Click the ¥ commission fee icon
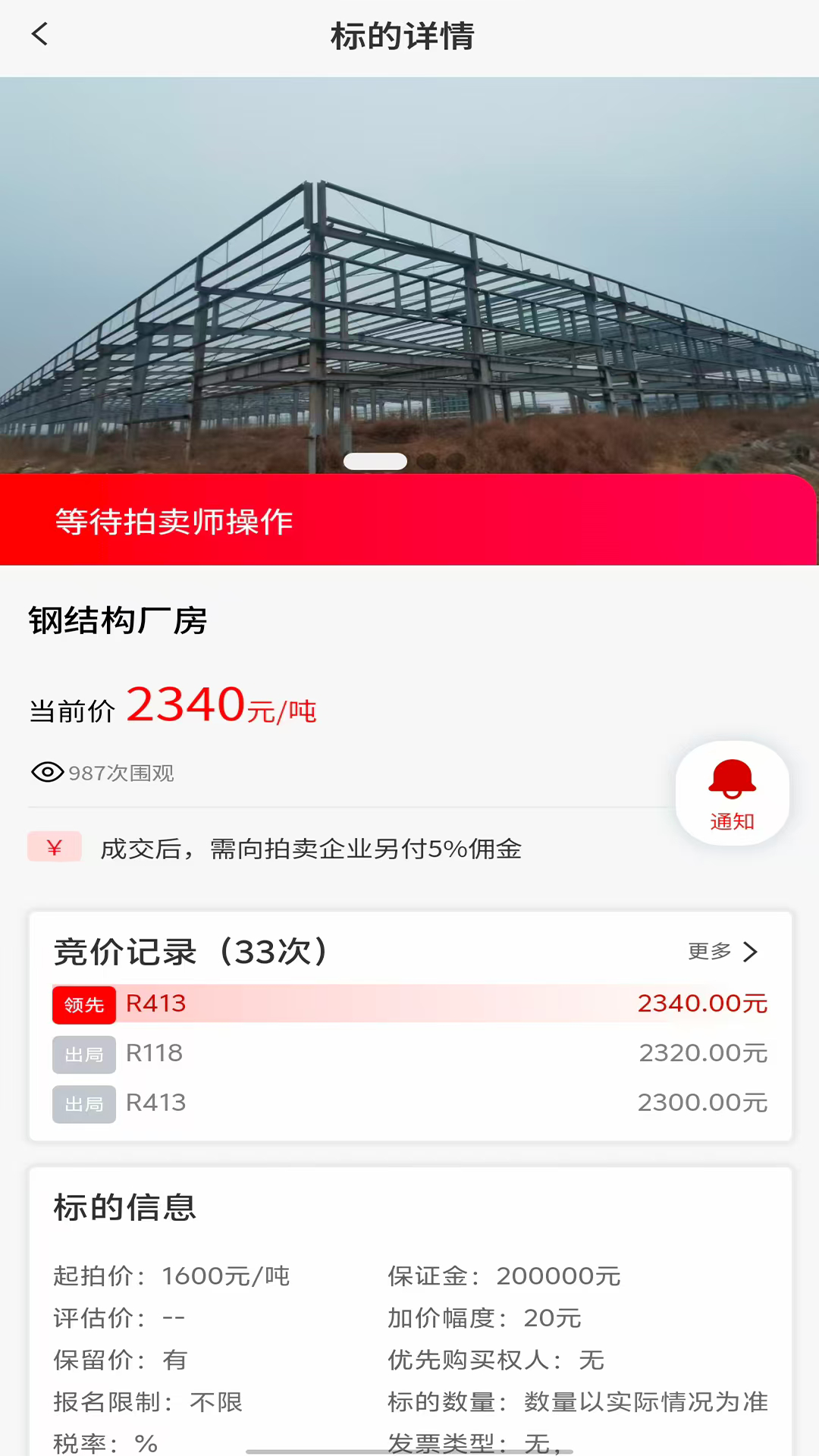The width and height of the screenshot is (819, 1456). (54, 849)
